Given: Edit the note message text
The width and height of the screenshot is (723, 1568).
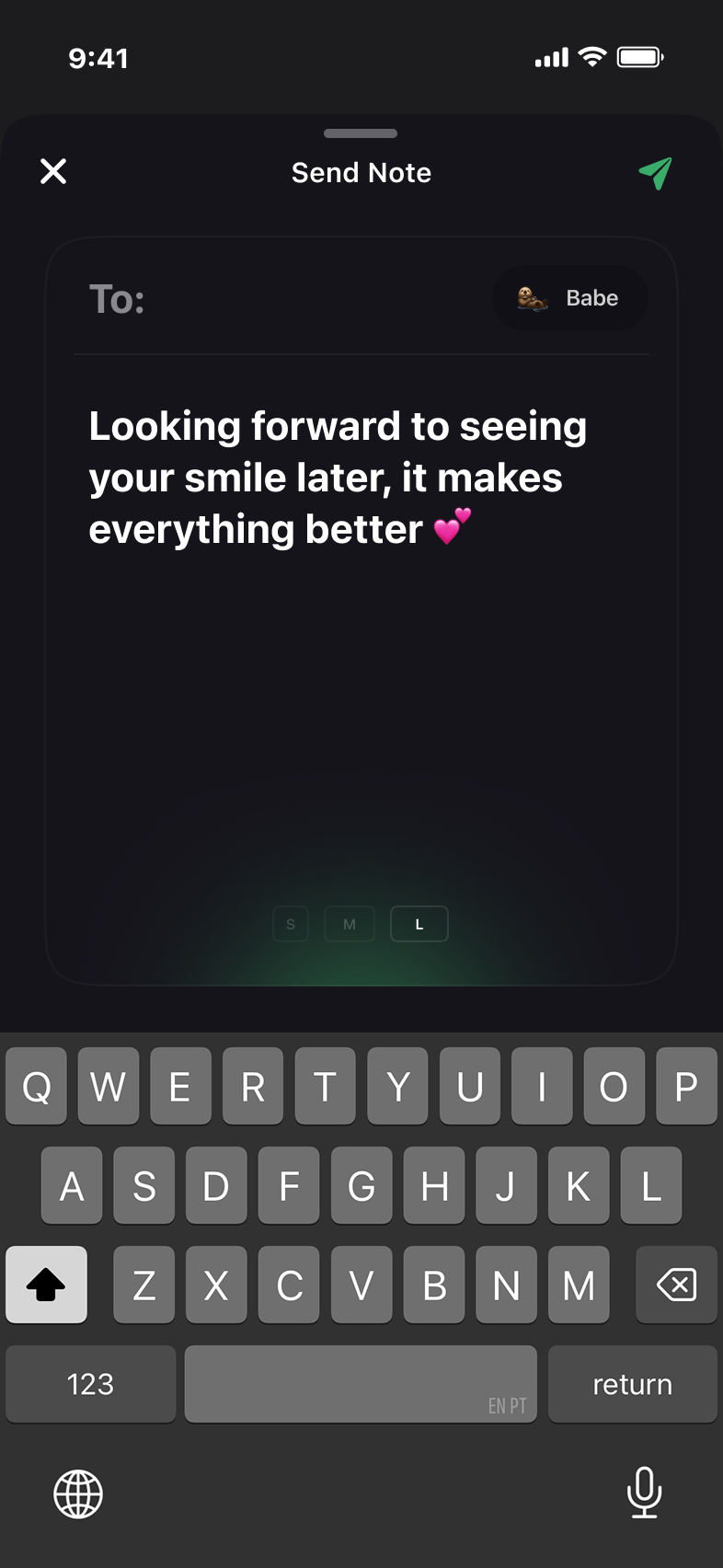Looking at the screenshot, I should click(338, 478).
